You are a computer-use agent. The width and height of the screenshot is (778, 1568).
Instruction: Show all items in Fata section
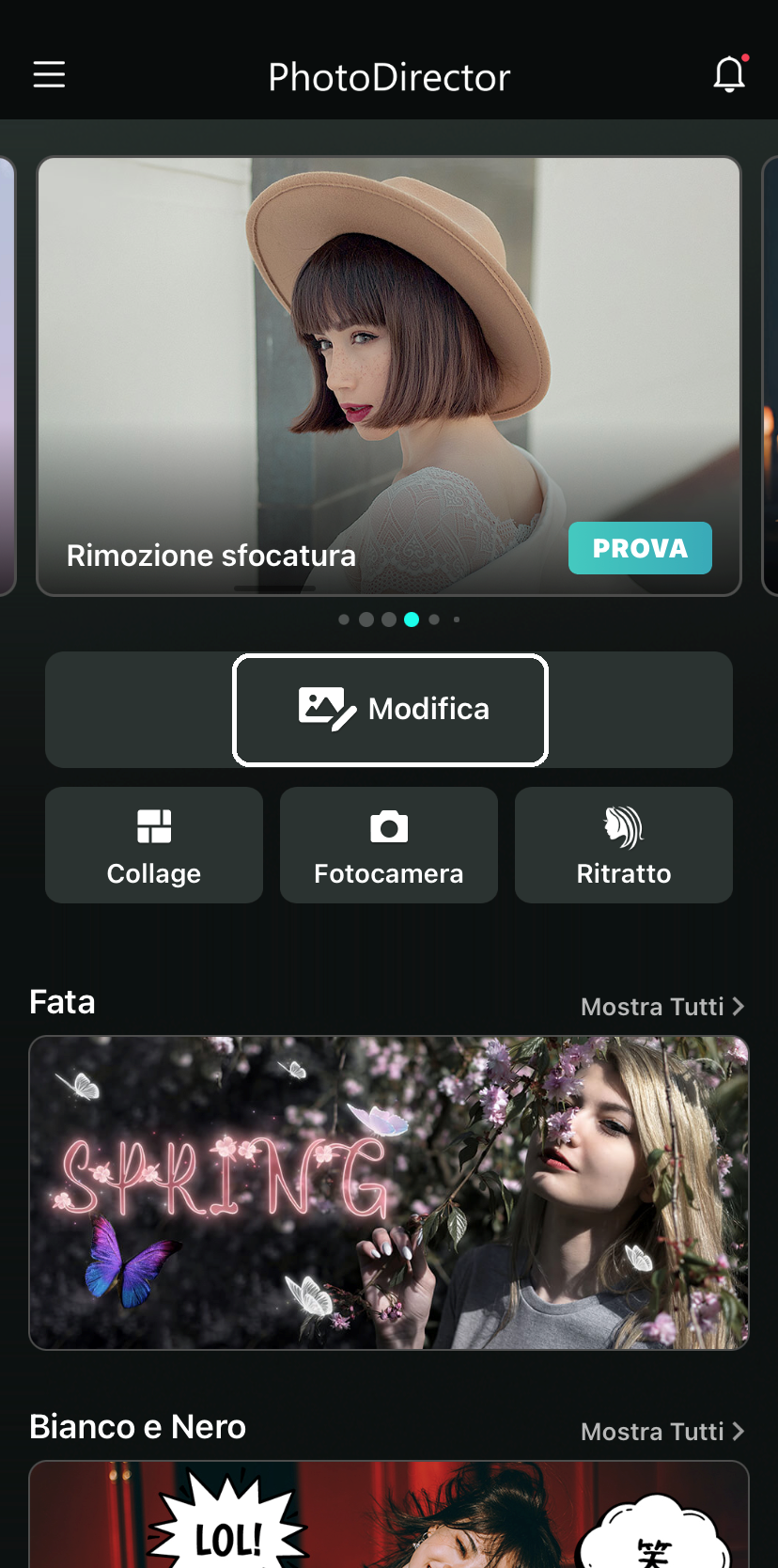click(x=662, y=1007)
